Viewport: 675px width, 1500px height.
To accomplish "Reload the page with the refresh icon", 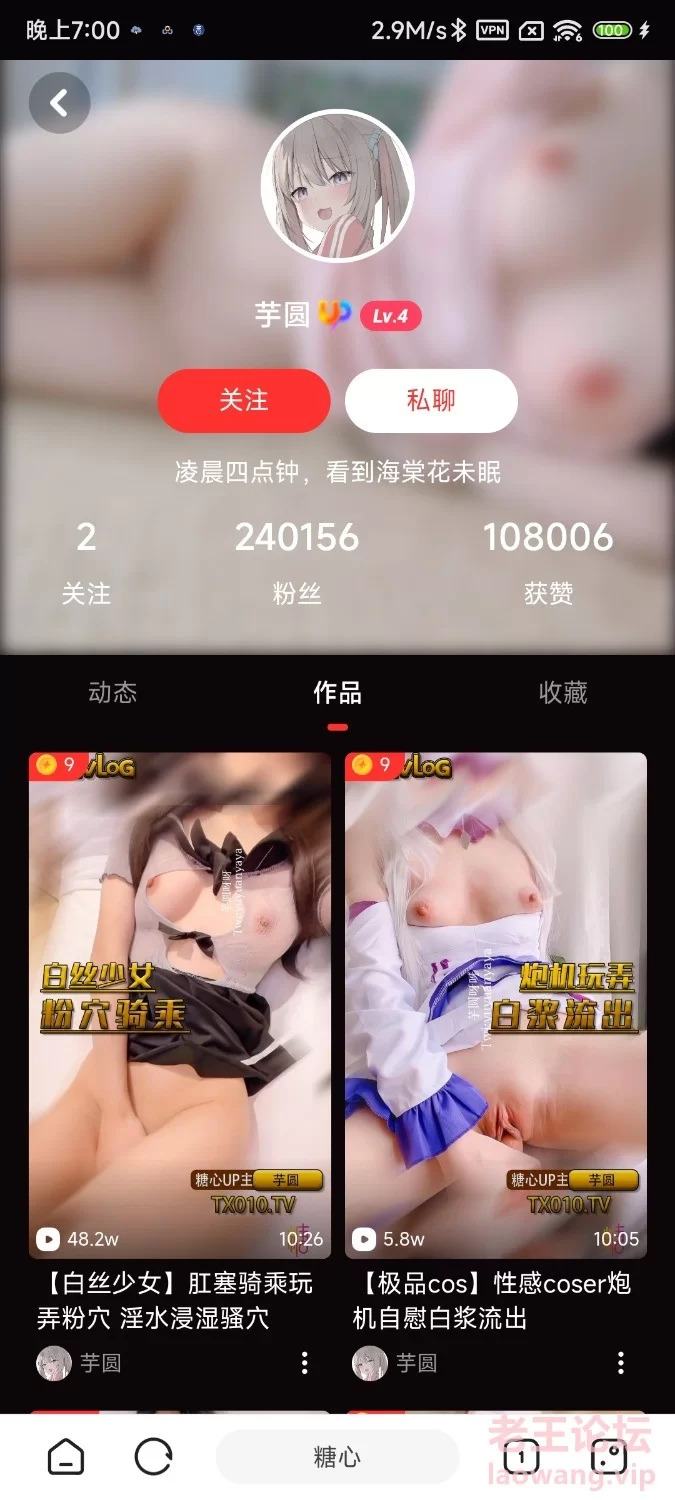I will tap(153, 1457).
